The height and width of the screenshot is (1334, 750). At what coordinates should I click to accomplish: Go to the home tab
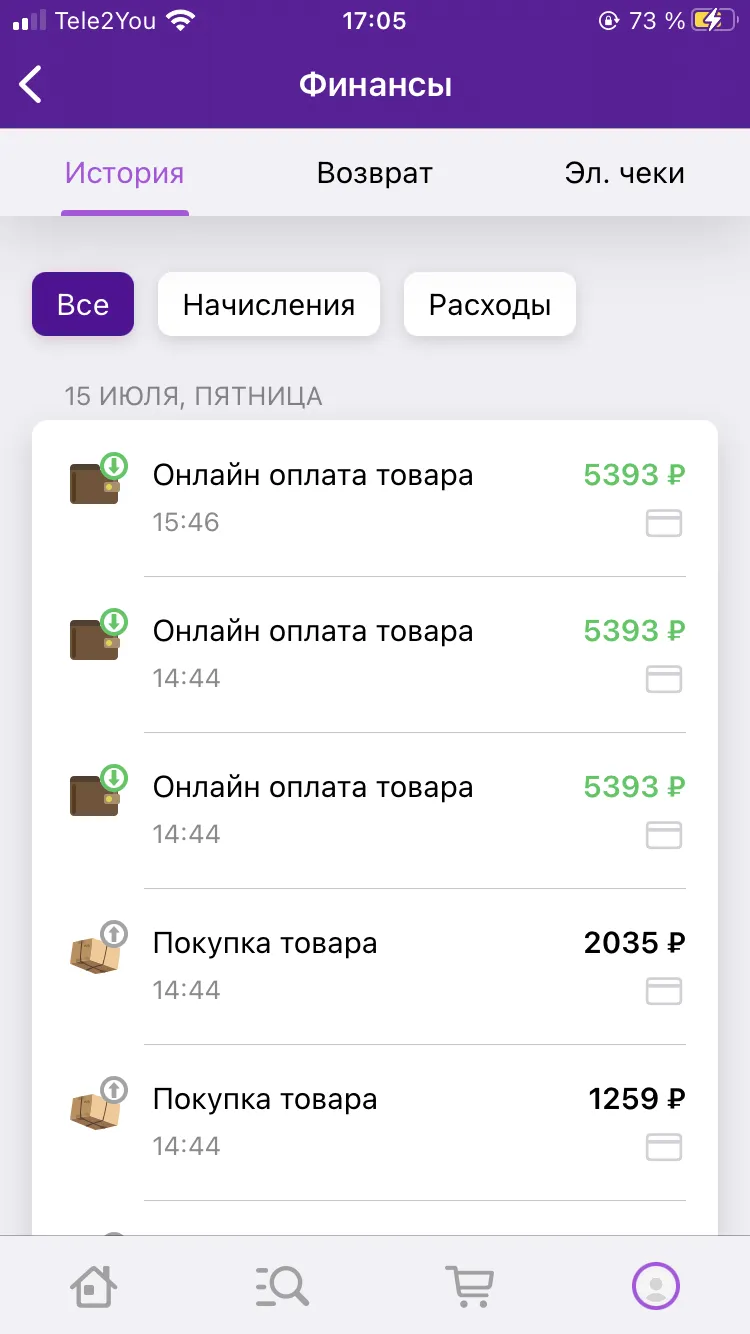click(93, 1285)
